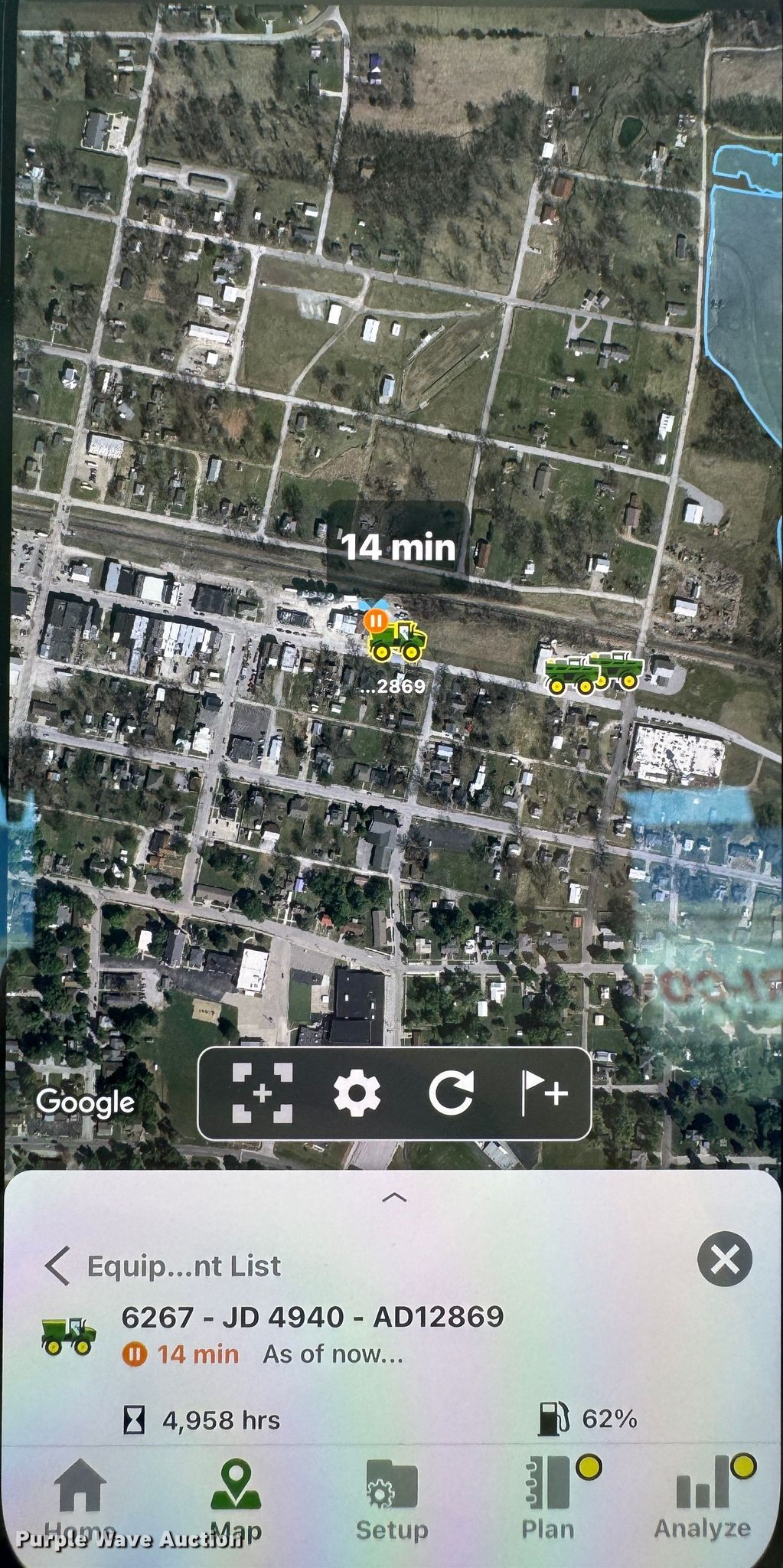
Task: Open details for 6267 - JD 4940
Action: [312, 1317]
